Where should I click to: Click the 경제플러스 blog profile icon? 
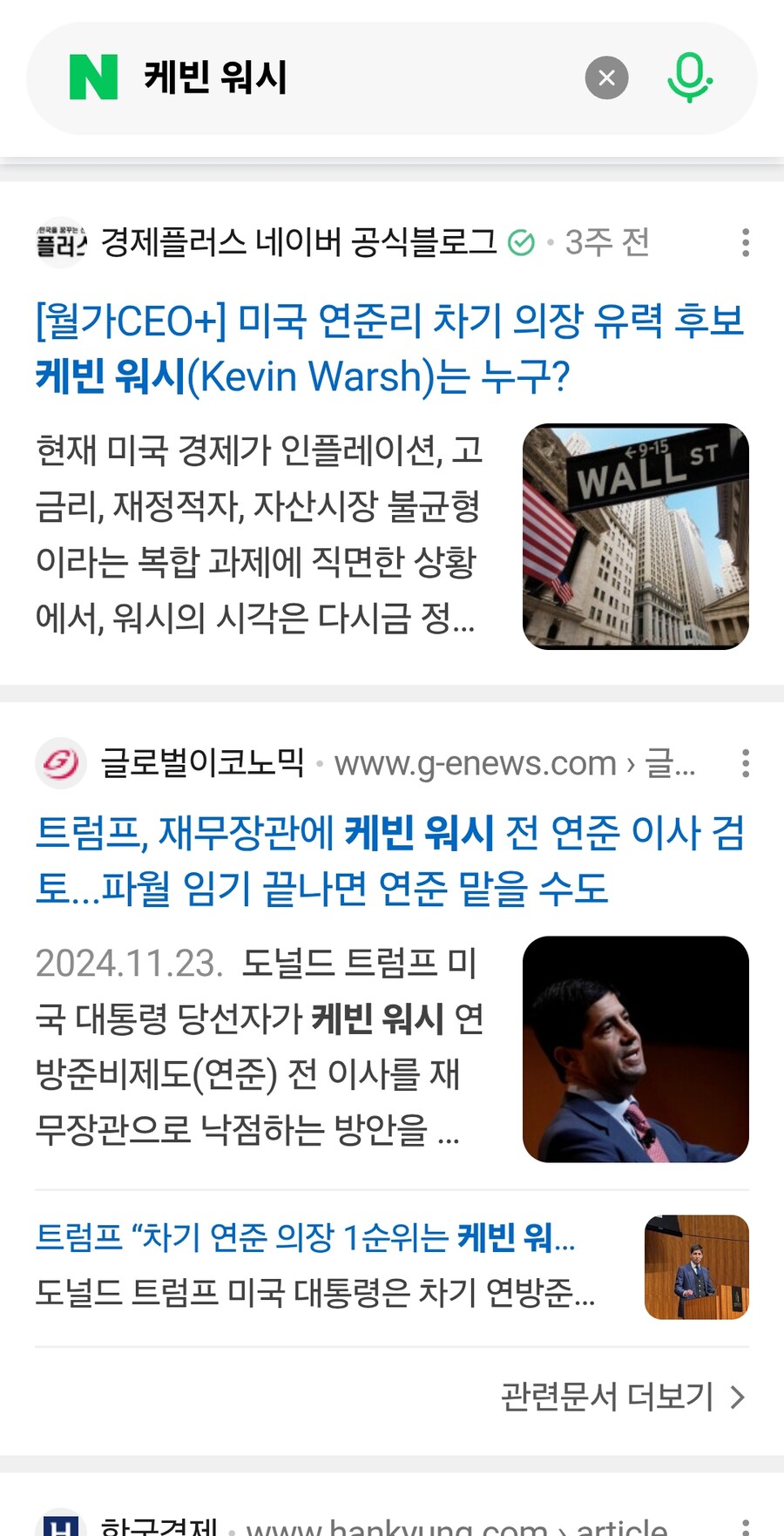(x=59, y=242)
